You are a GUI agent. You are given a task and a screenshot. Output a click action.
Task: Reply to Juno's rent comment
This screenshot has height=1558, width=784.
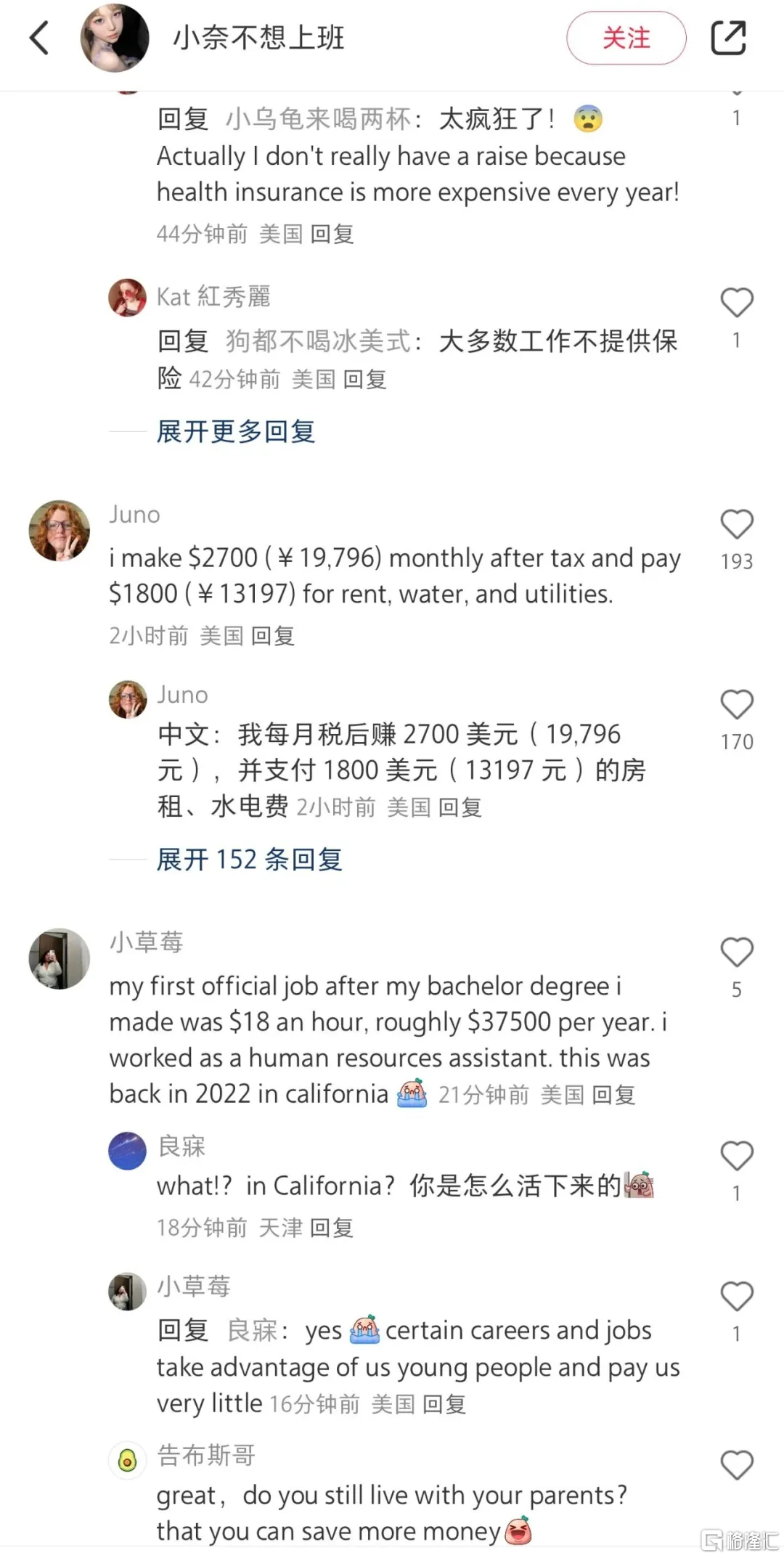click(x=272, y=636)
